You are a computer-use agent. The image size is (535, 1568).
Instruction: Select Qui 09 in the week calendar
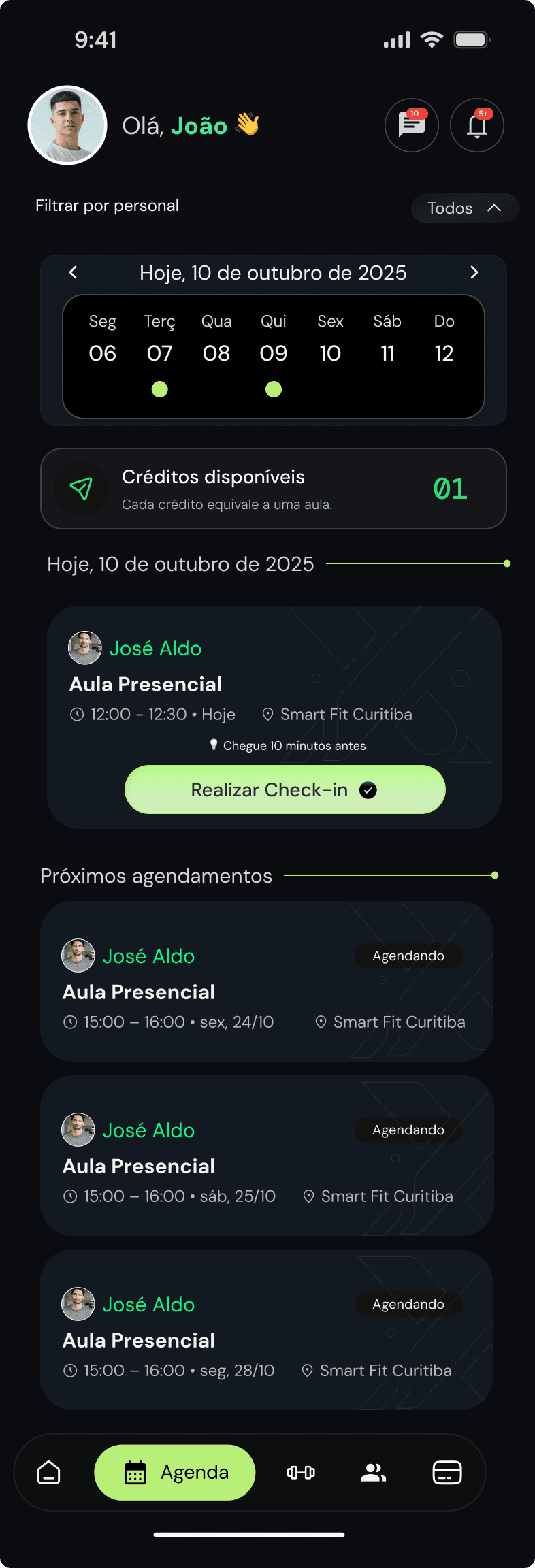273,354
